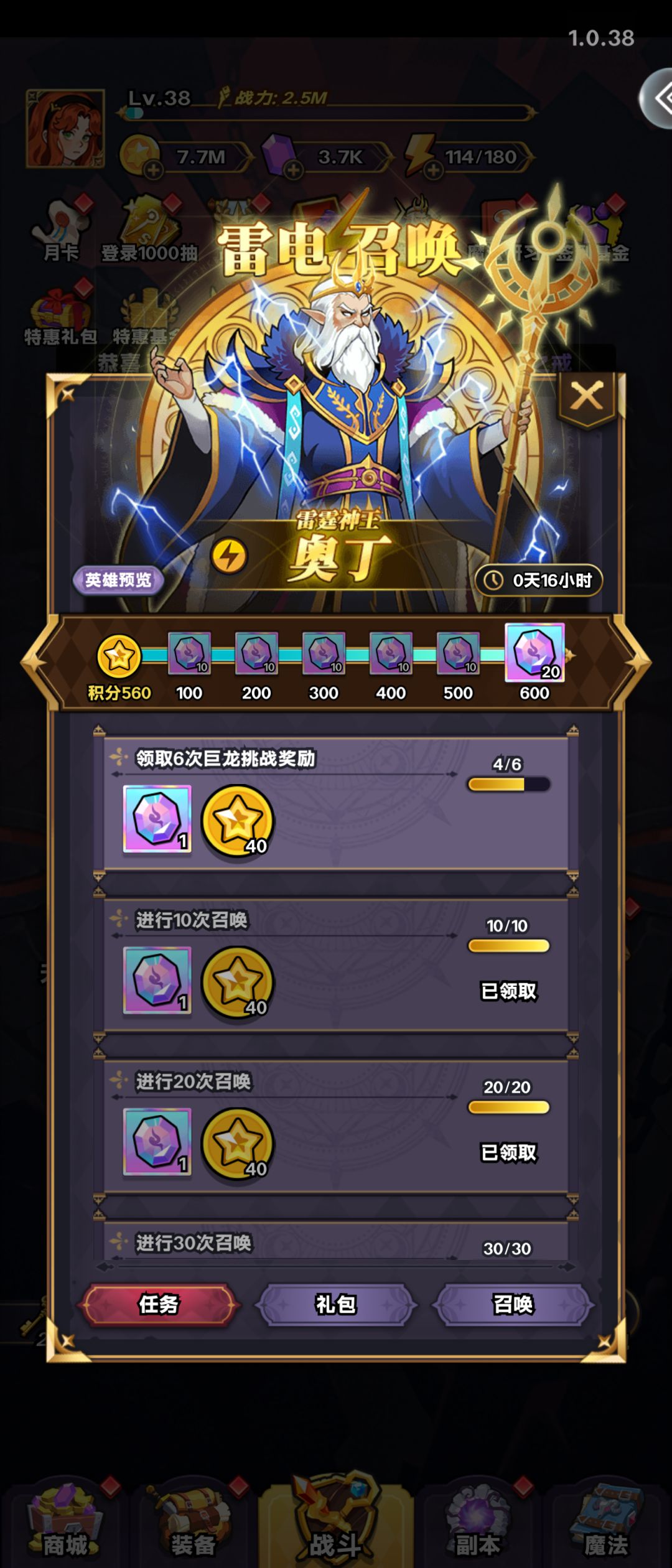Viewport: 672px width, 1568px height.
Task: Tap the 100 points milestone reward
Action: (189, 653)
